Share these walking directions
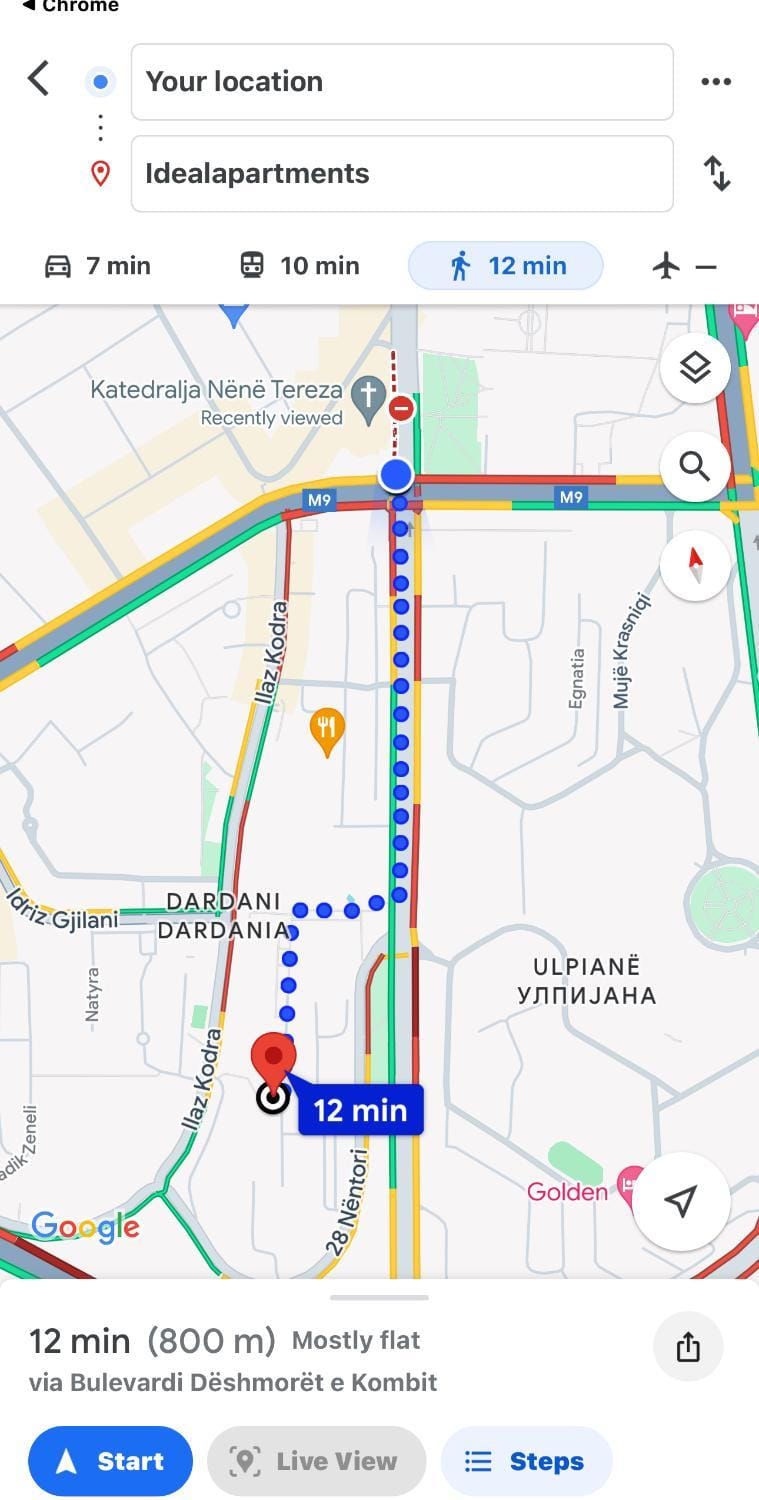The height and width of the screenshot is (1500, 759). [x=688, y=1347]
